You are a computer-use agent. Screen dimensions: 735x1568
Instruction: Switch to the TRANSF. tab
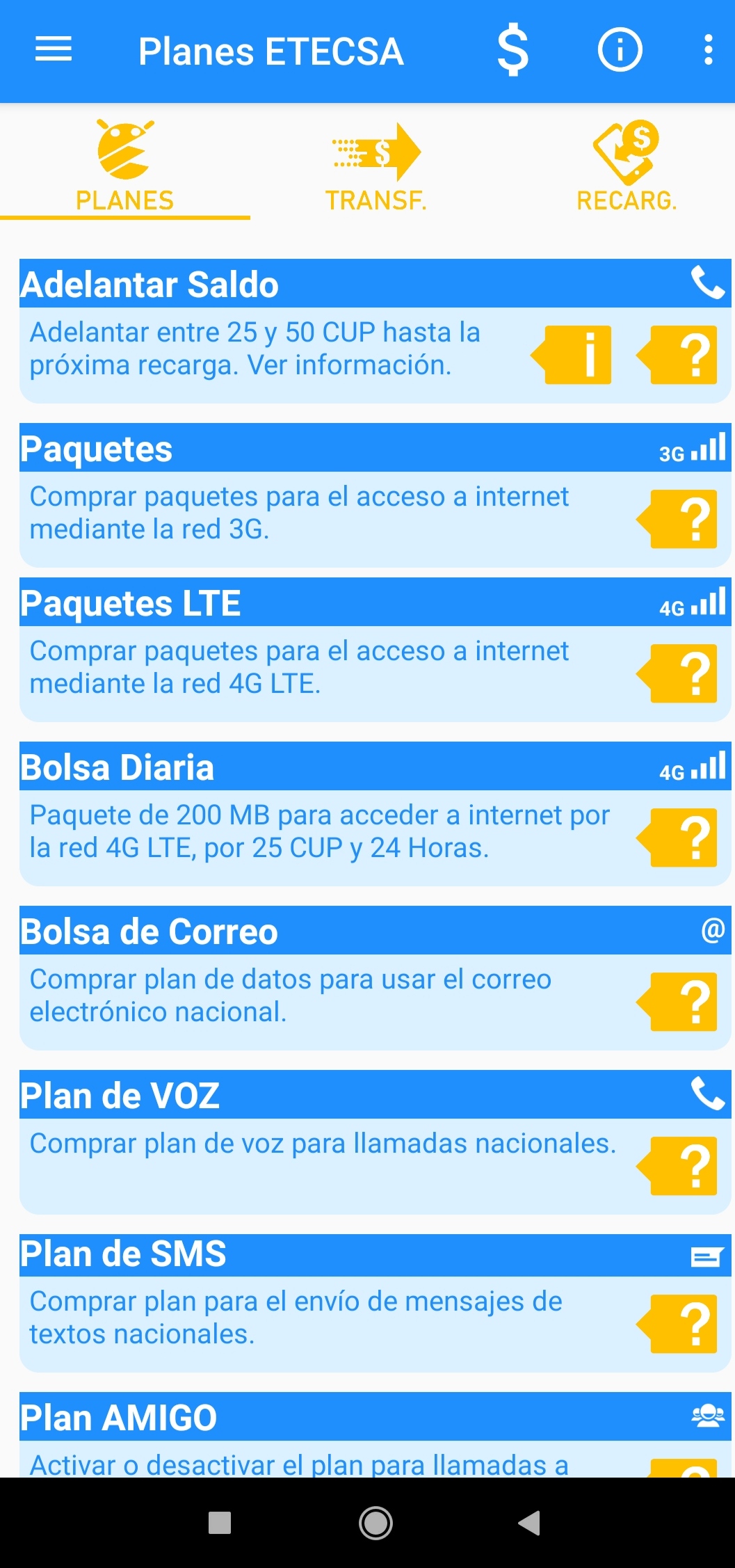click(375, 167)
